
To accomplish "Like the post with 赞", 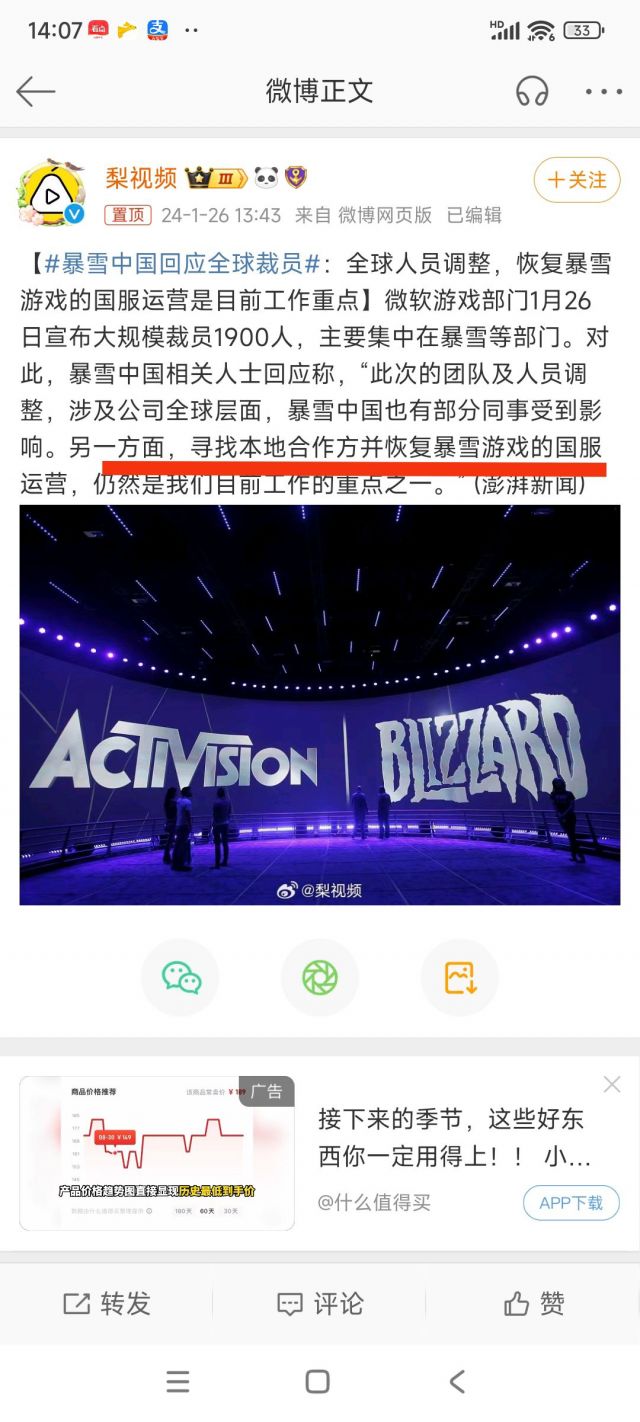I will click(534, 1304).
